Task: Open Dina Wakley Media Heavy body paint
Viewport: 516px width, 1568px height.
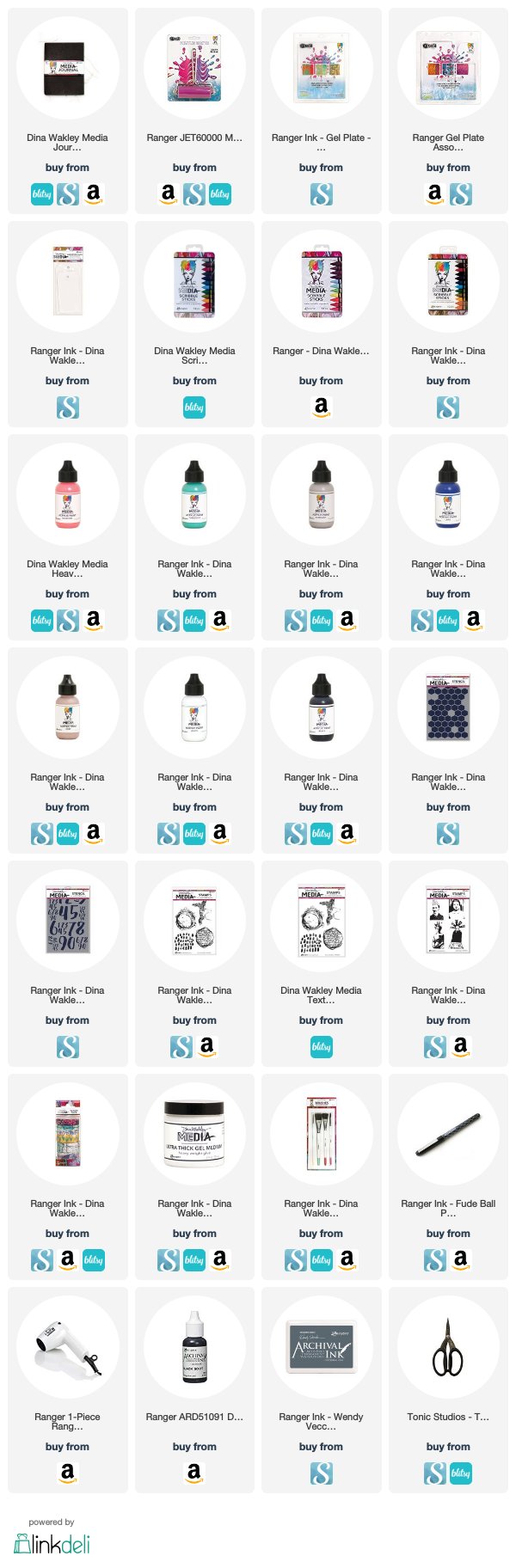Action: pyautogui.click(x=67, y=495)
